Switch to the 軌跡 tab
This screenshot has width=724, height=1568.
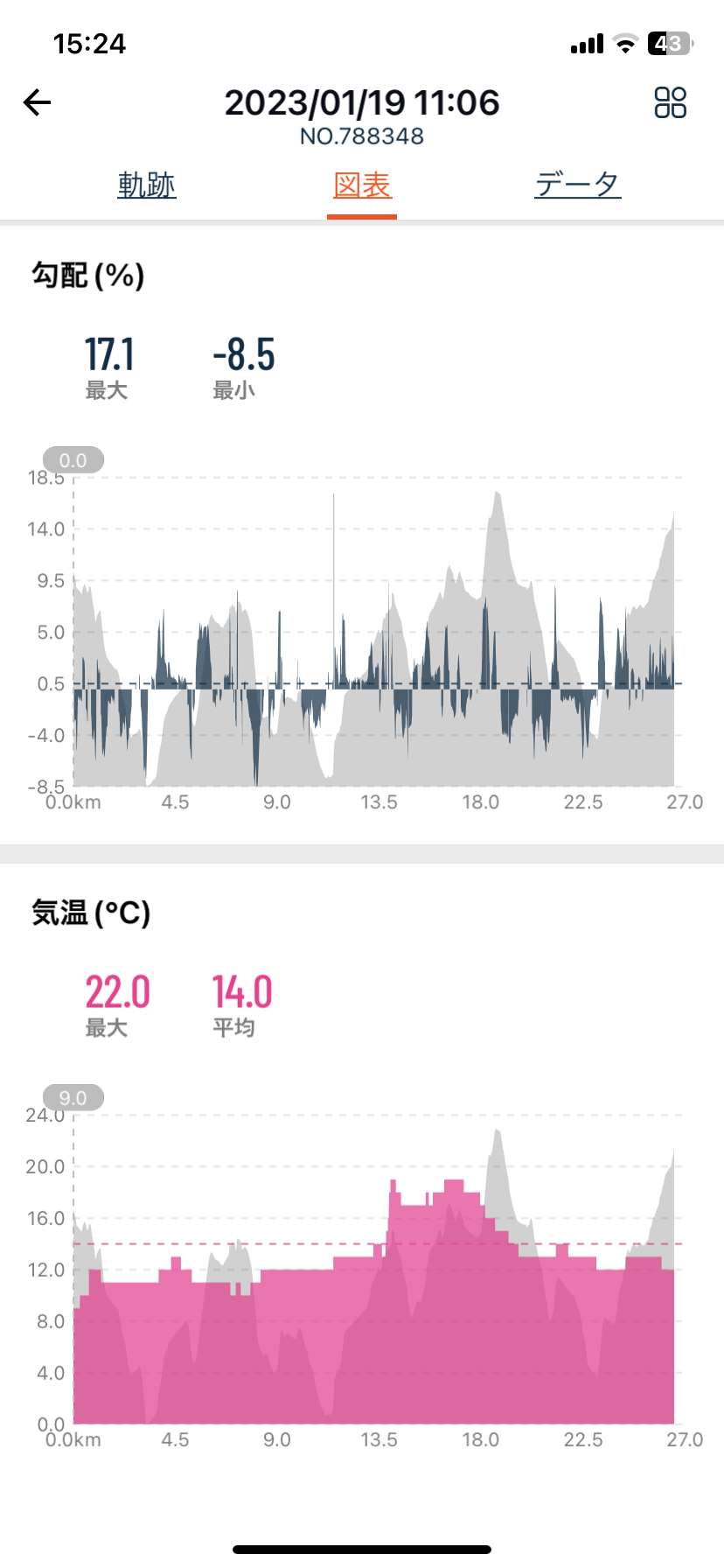coord(147,185)
